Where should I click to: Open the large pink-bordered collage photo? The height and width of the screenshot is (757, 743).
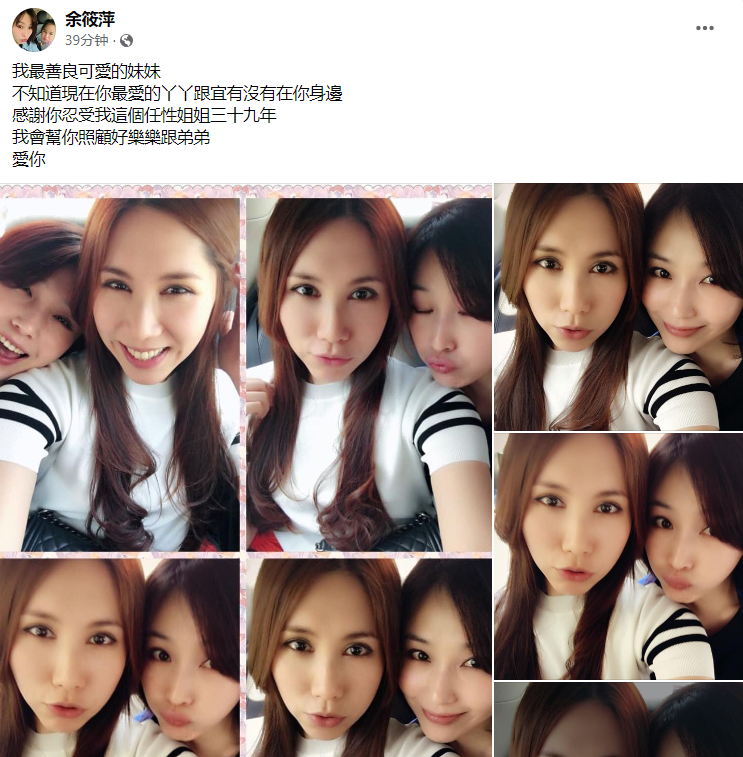(245, 470)
